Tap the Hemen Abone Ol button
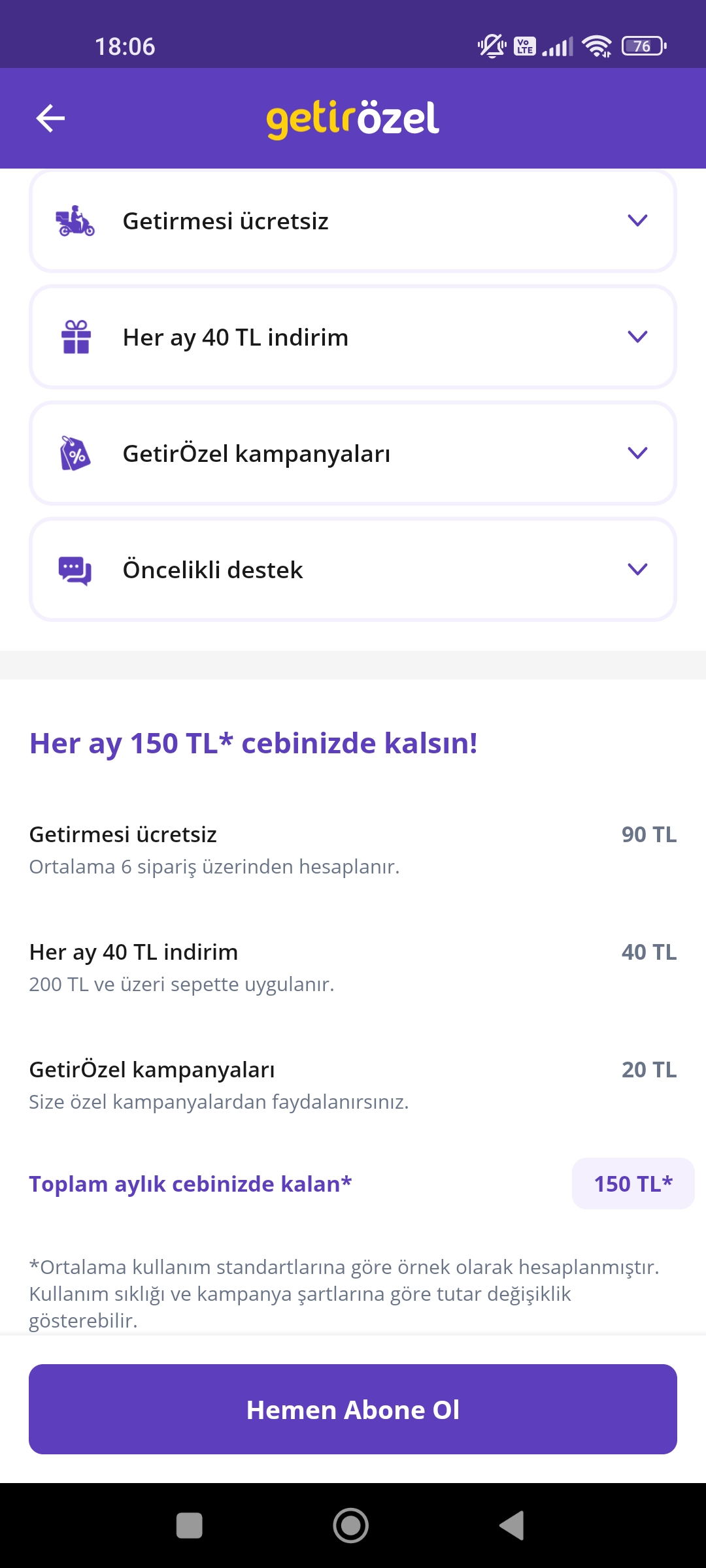This screenshot has width=706, height=1568. click(x=353, y=1409)
